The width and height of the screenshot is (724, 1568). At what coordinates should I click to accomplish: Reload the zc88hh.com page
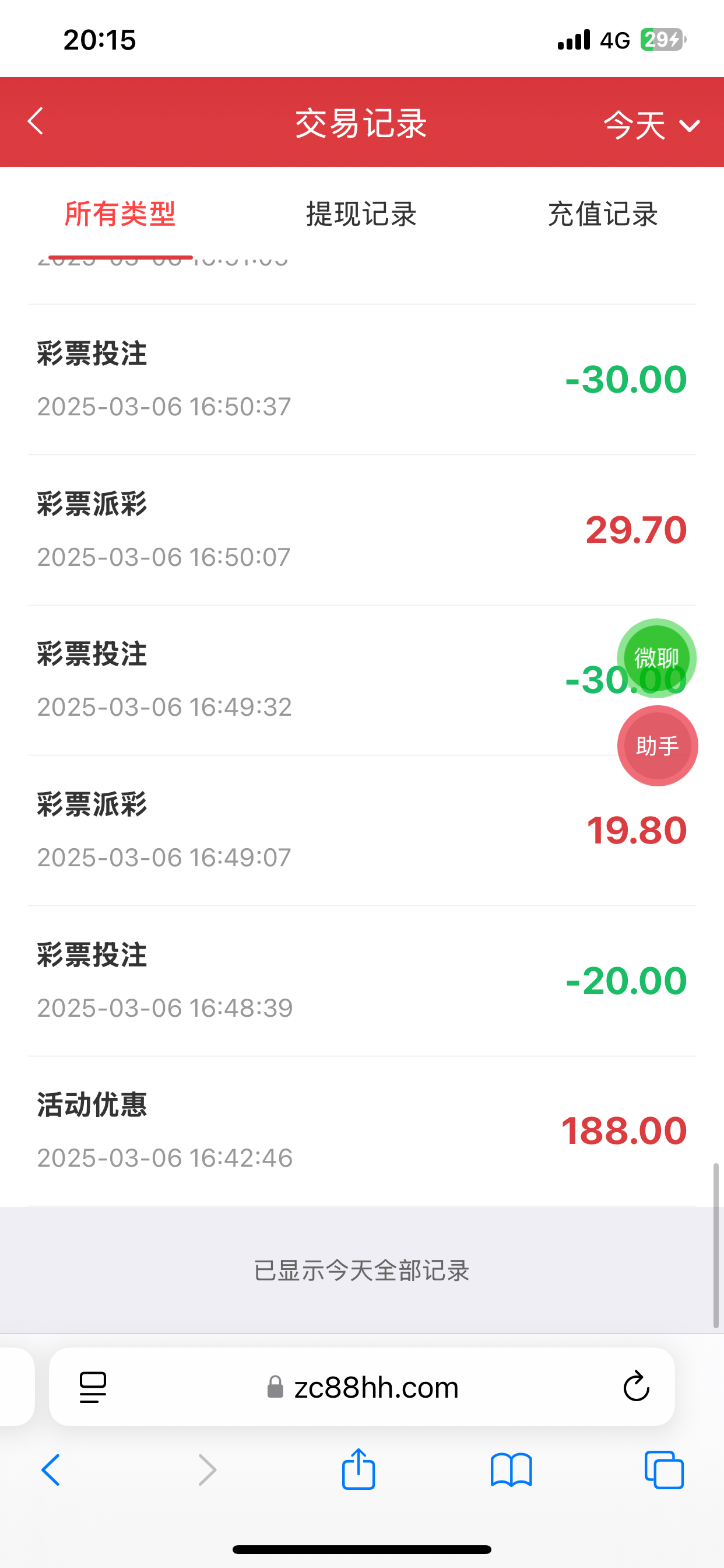point(636,1387)
